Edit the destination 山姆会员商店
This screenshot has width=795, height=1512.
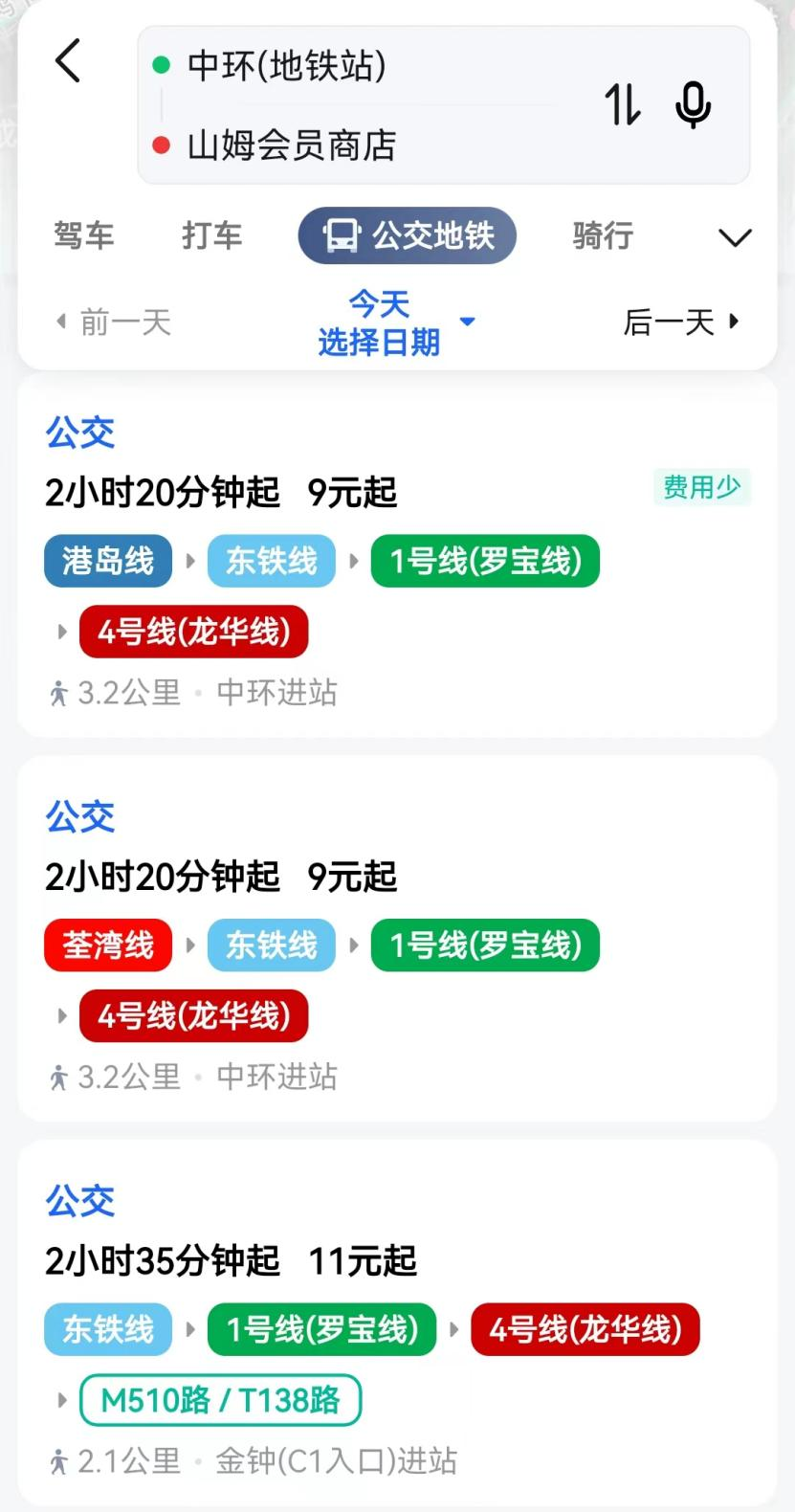tap(292, 145)
